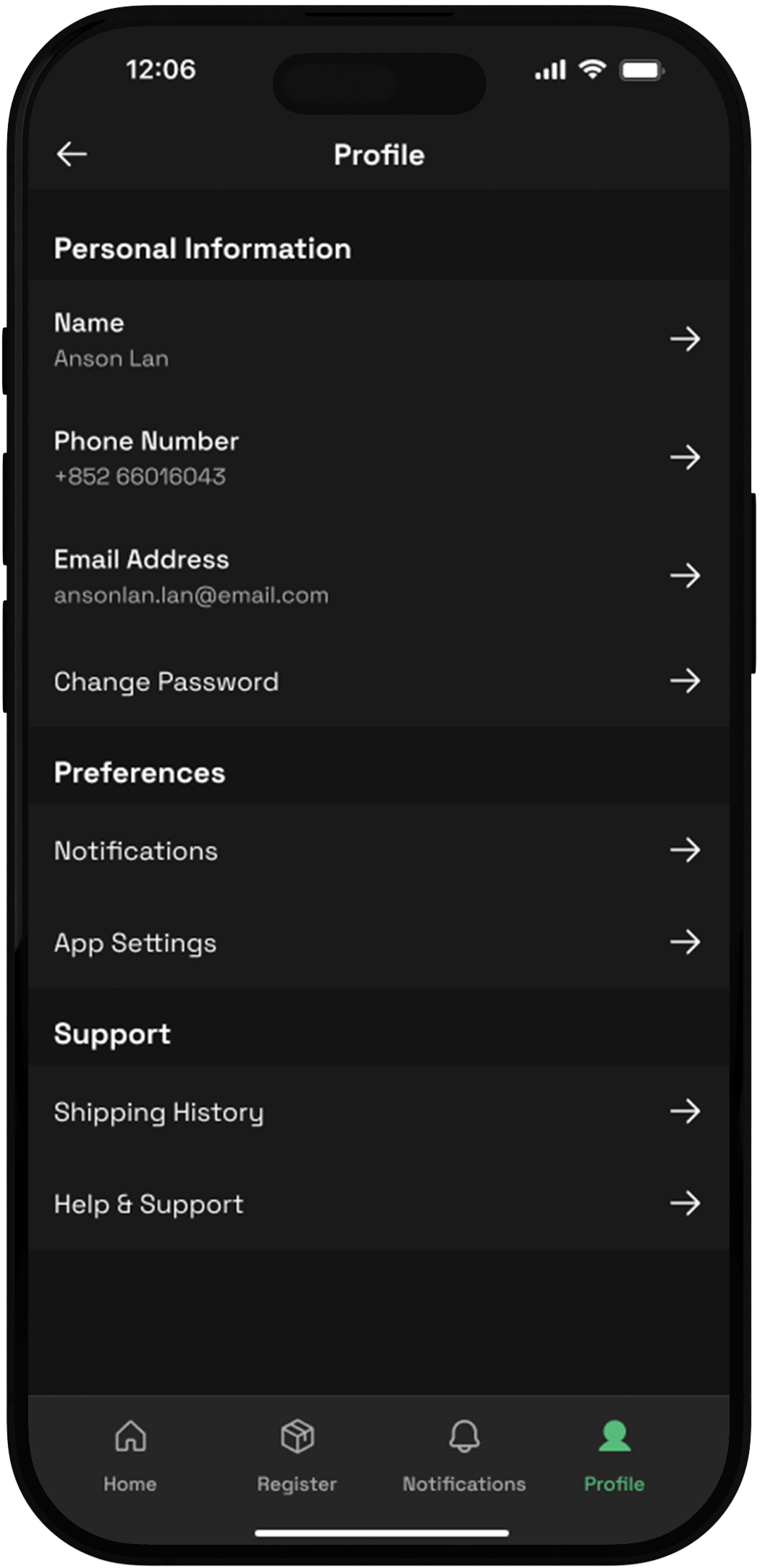Viewport: 760px width, 1568px height.
Task: Go back using the top arrow
Action: (x=72, y=154)
